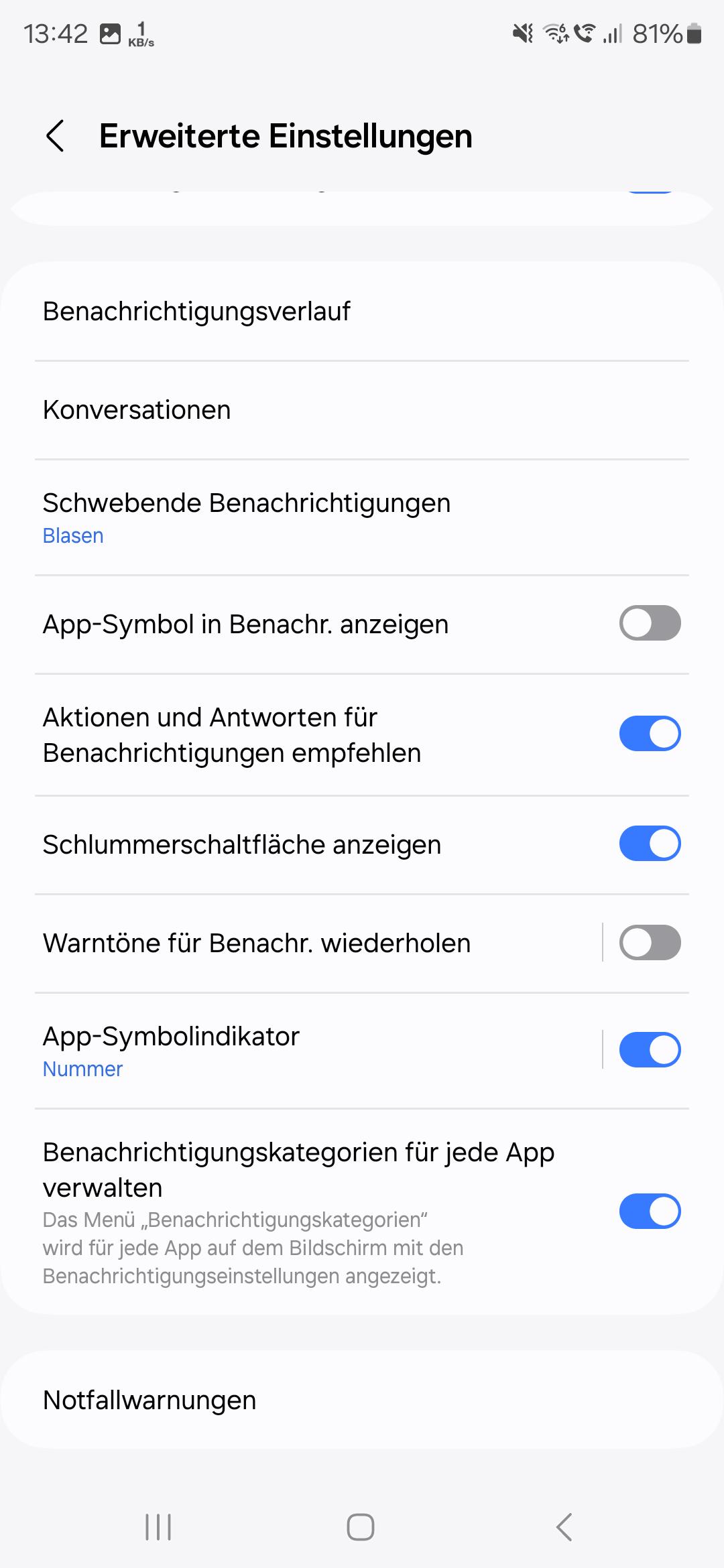
Task: Open recent apps from navigation bar
Action: (159, 1527)
